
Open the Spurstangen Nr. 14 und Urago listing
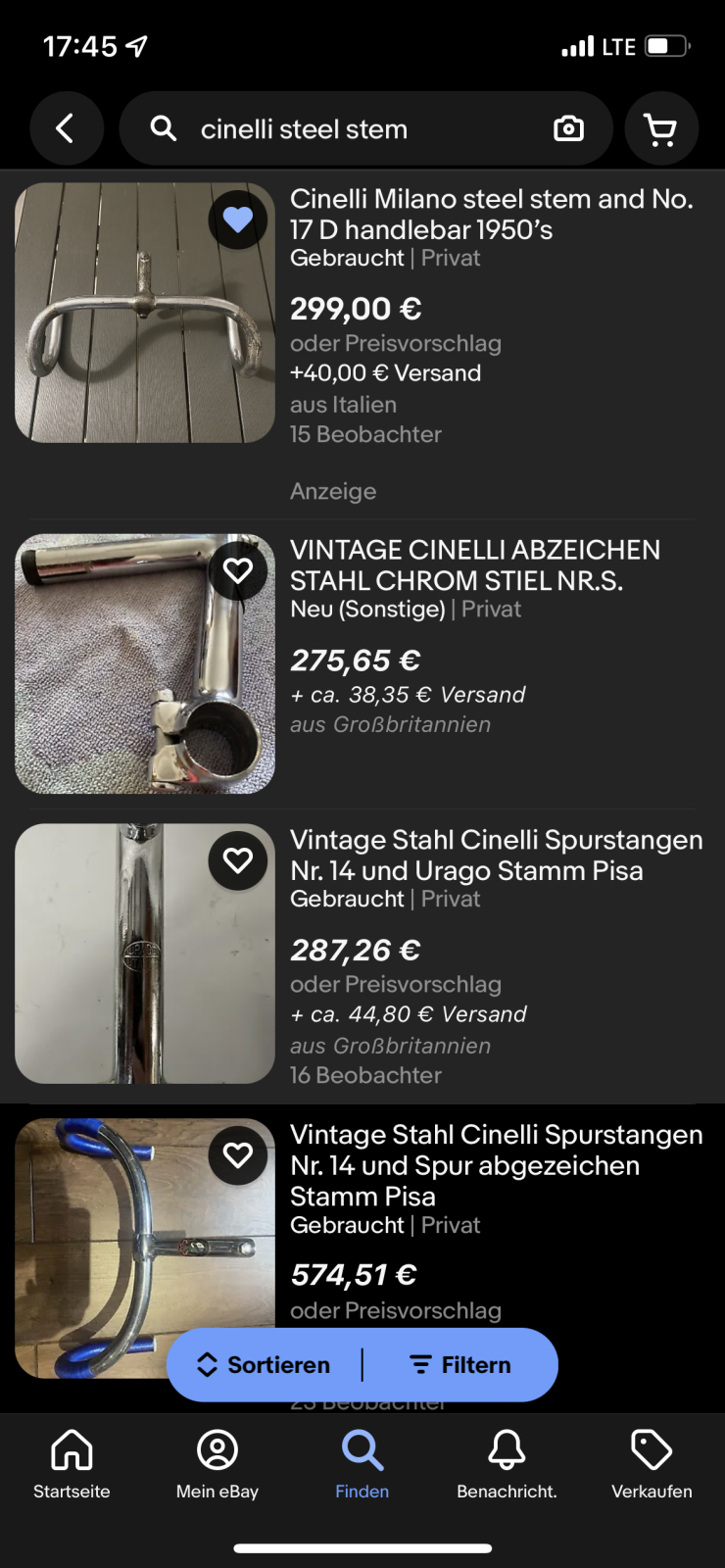[496, 856]
